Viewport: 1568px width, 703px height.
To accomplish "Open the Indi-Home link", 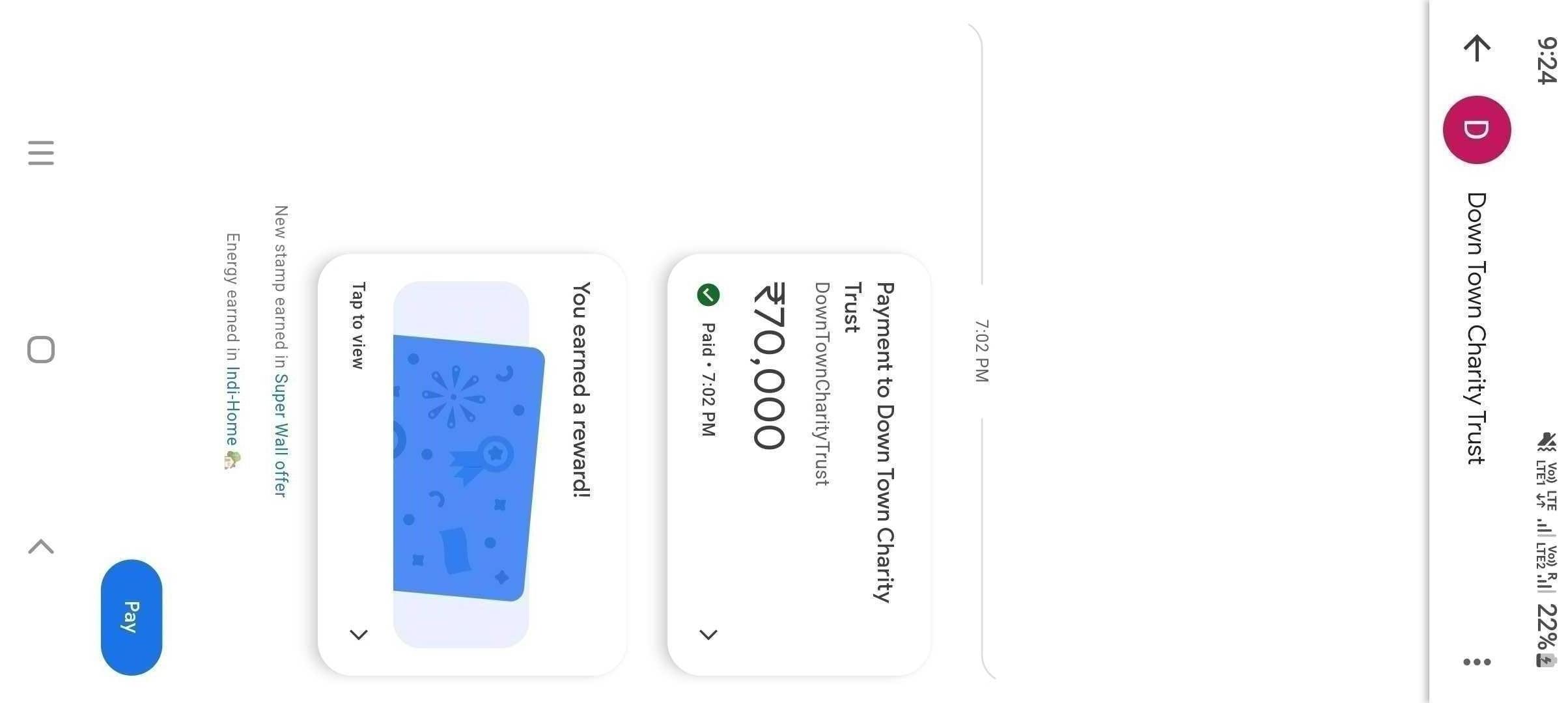I will pos(232,406).
